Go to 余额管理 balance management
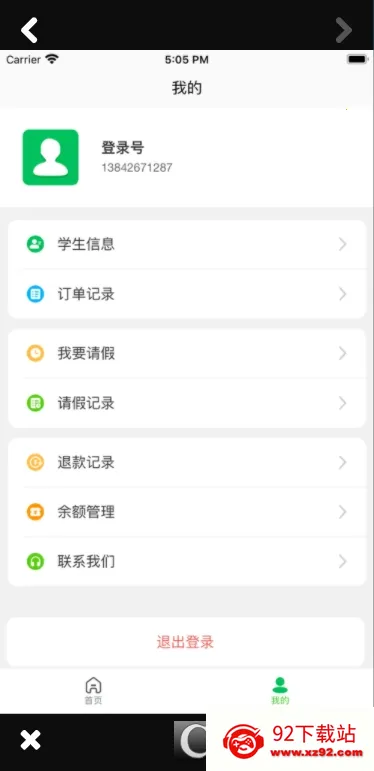The image size is (374, 771). (x=187, y=512)
